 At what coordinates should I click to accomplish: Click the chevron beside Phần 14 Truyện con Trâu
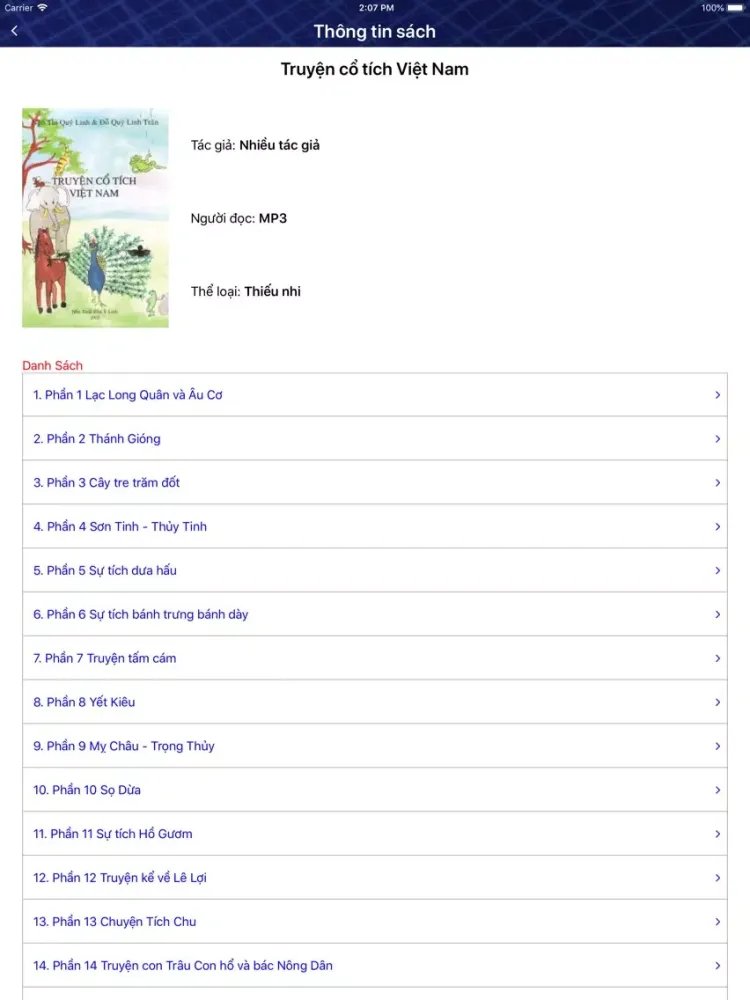(717, 965)
